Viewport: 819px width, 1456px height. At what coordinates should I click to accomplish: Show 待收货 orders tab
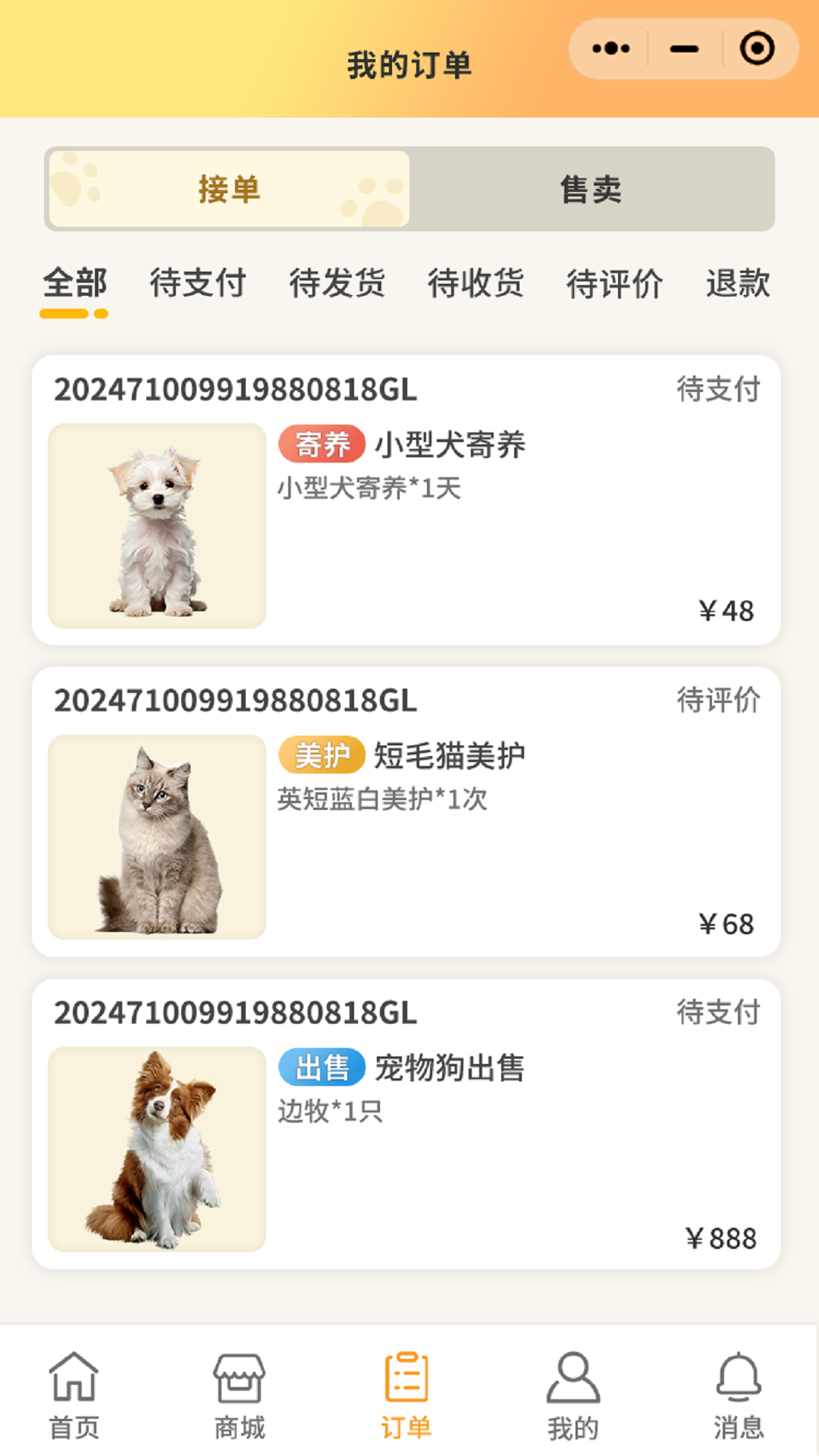[x=475, y=284]
